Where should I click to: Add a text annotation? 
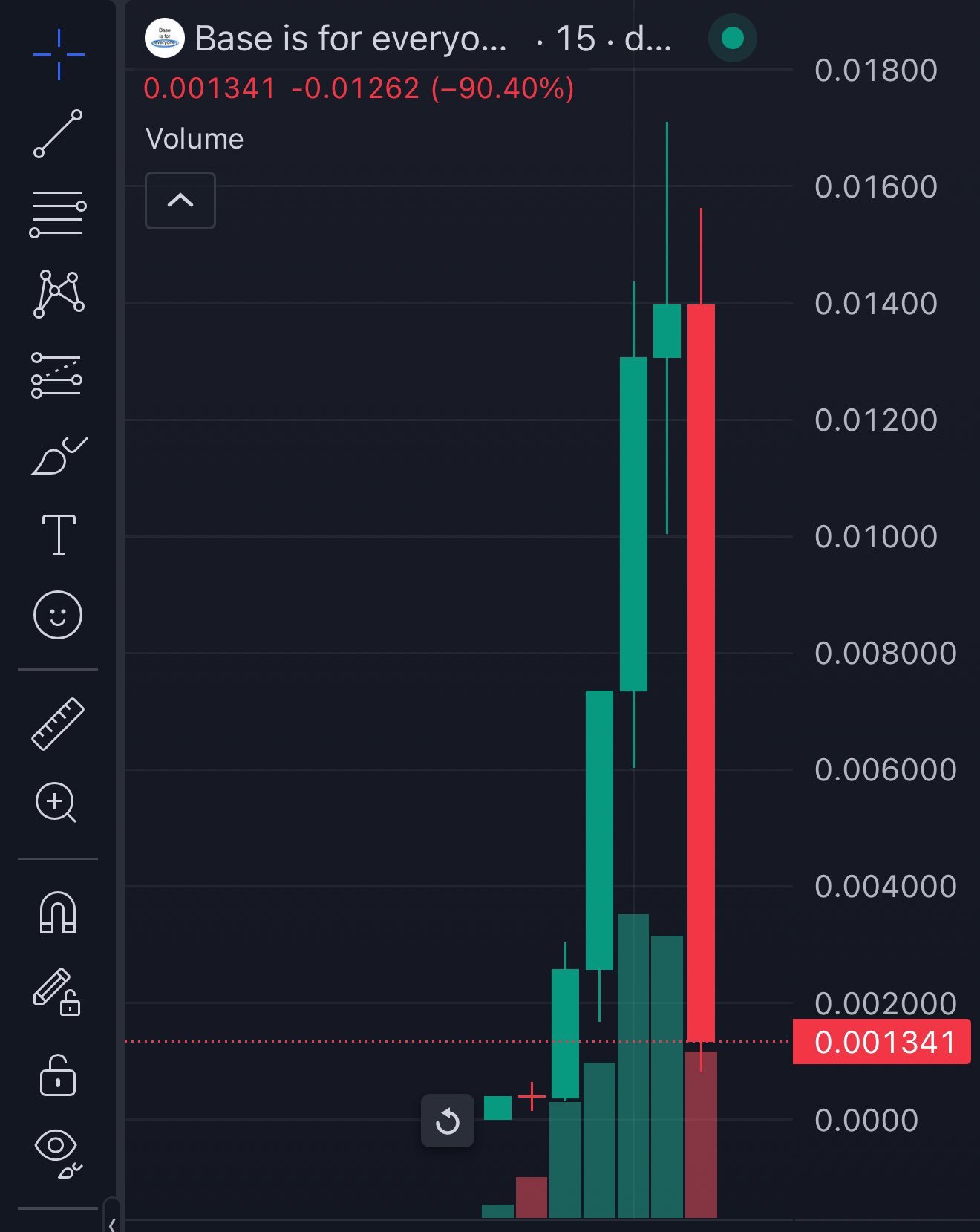point(59,535)
